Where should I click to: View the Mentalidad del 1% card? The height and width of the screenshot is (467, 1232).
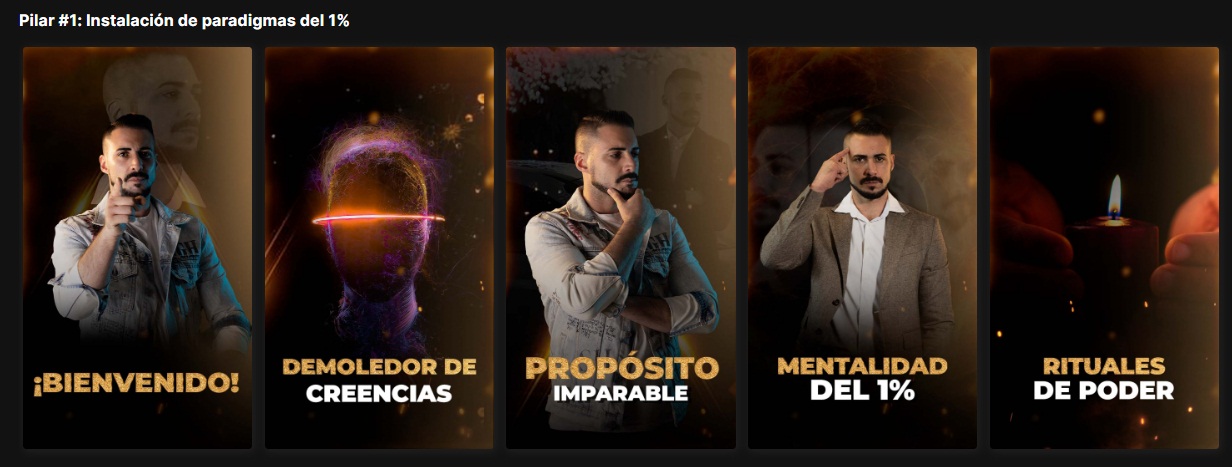pyautogui.click(x=862, y=248)
